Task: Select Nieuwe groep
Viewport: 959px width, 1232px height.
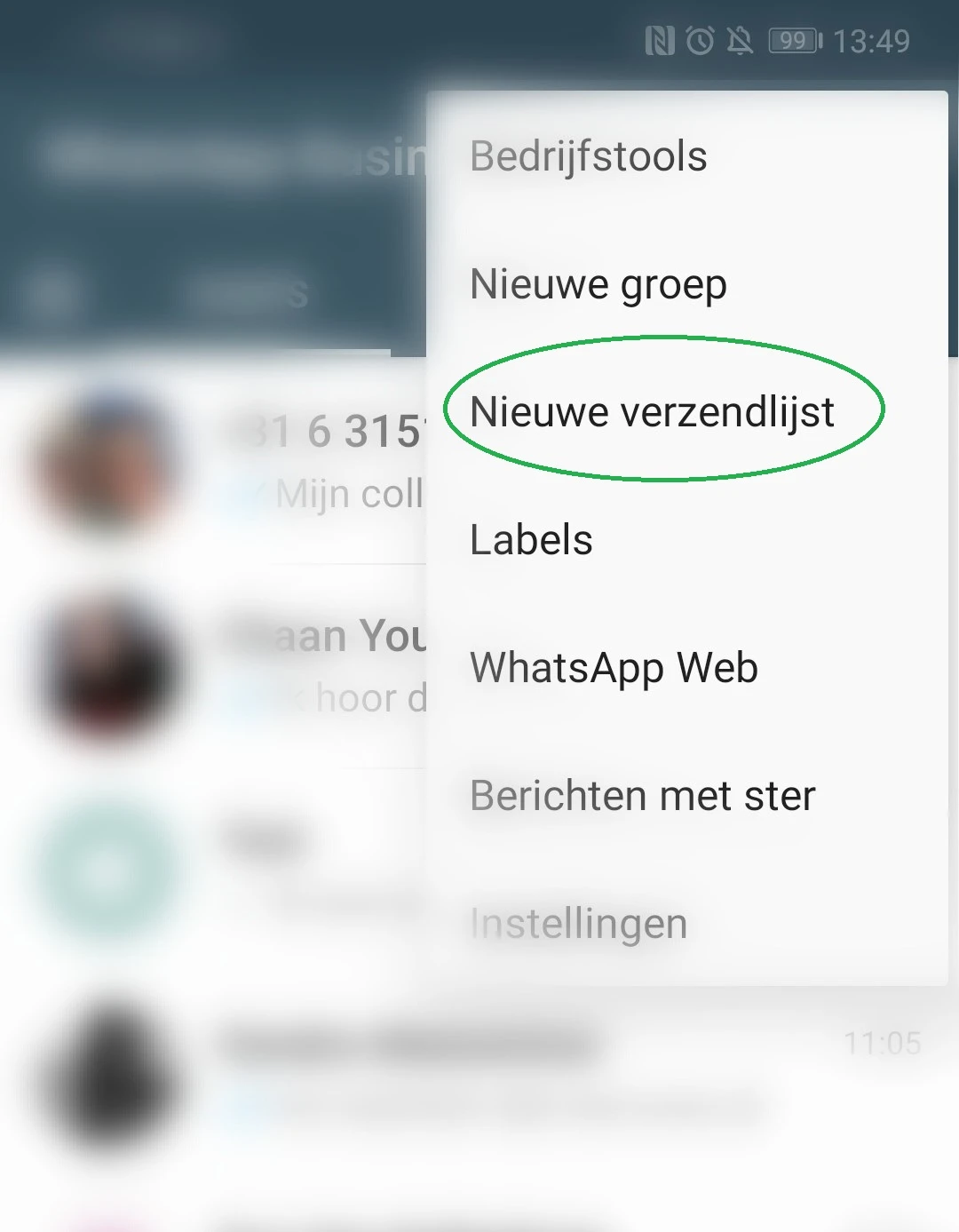Action: point(598,284)
